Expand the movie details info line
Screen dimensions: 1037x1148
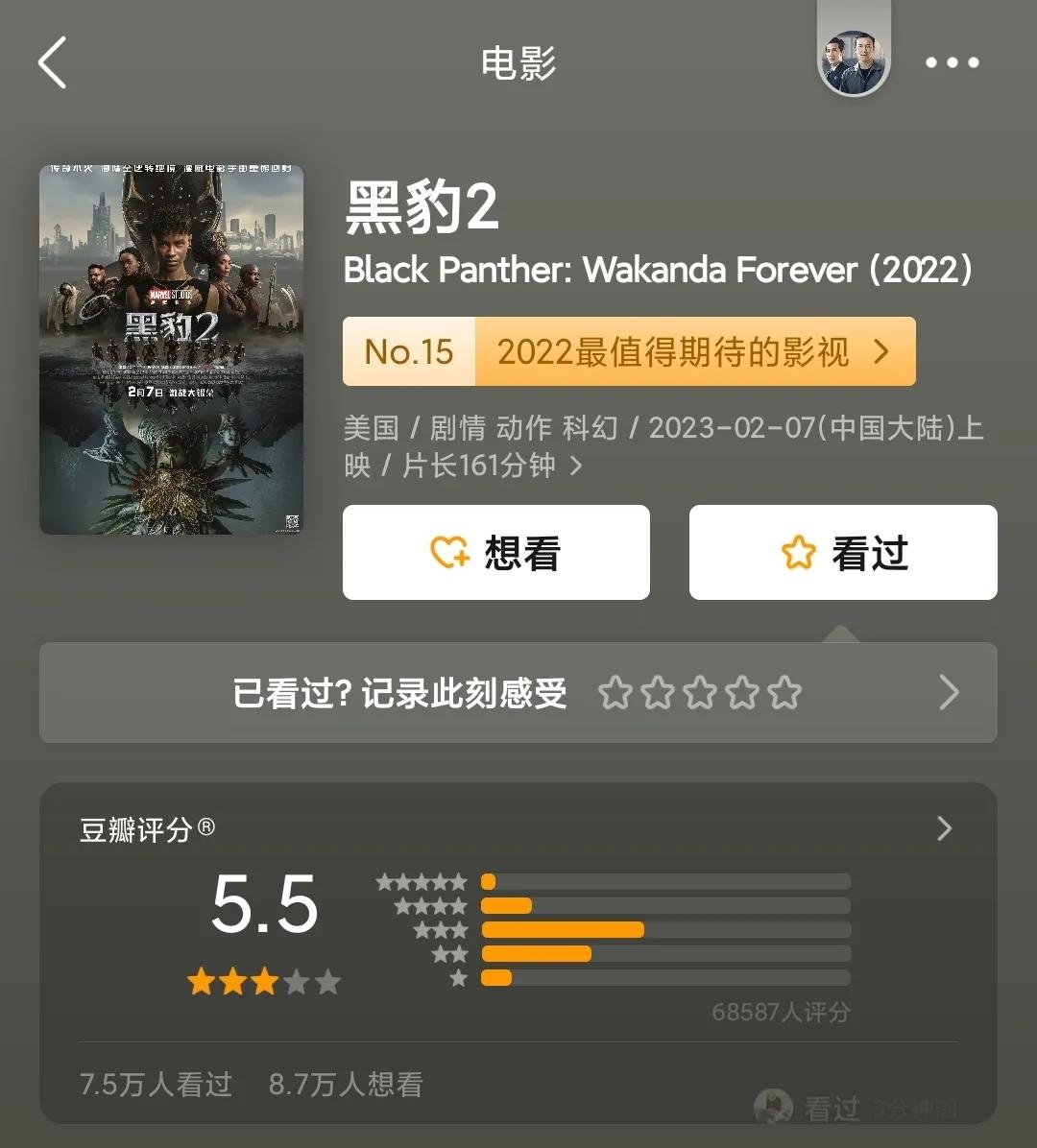[x=576, y=466]
